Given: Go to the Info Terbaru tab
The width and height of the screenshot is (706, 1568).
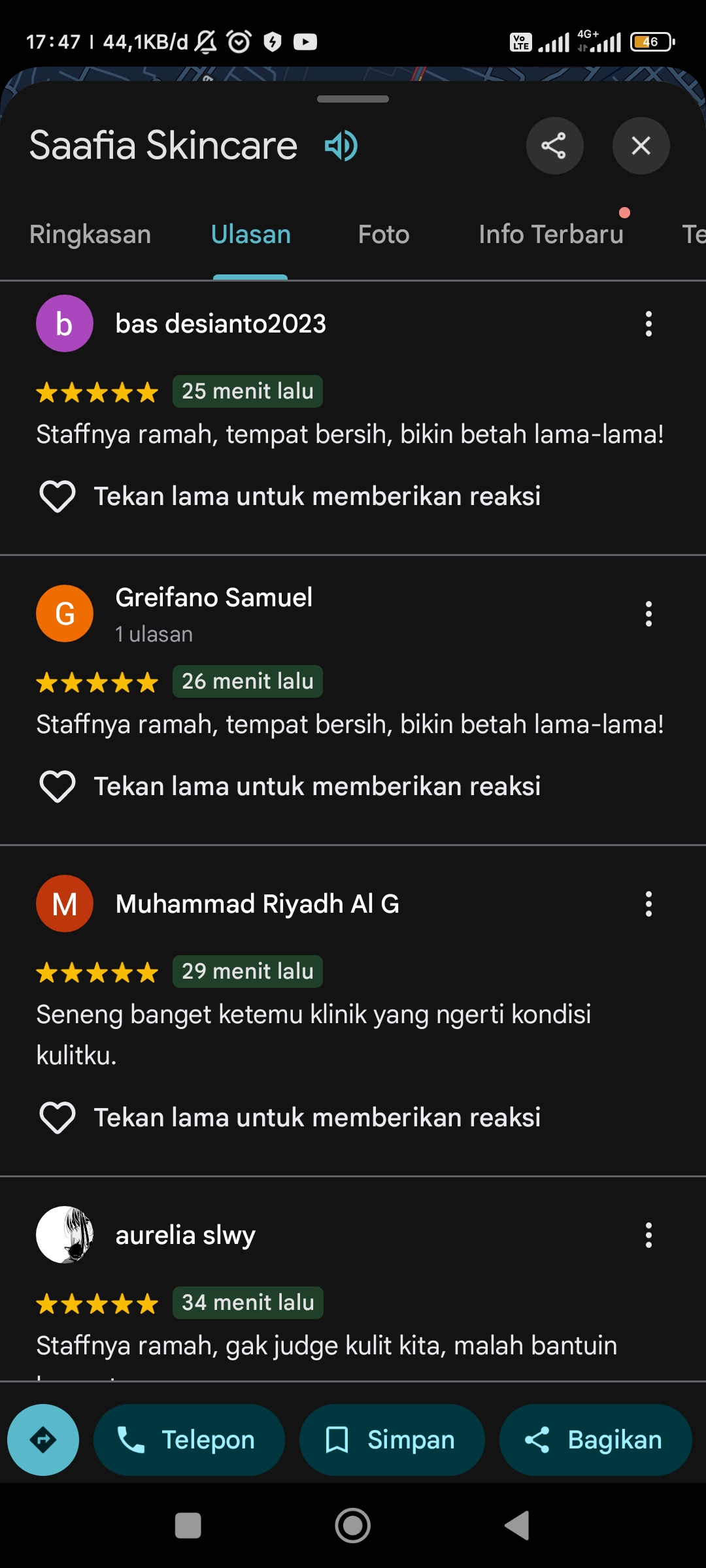Looking at the screenshot, I should [x=551, y=234].
